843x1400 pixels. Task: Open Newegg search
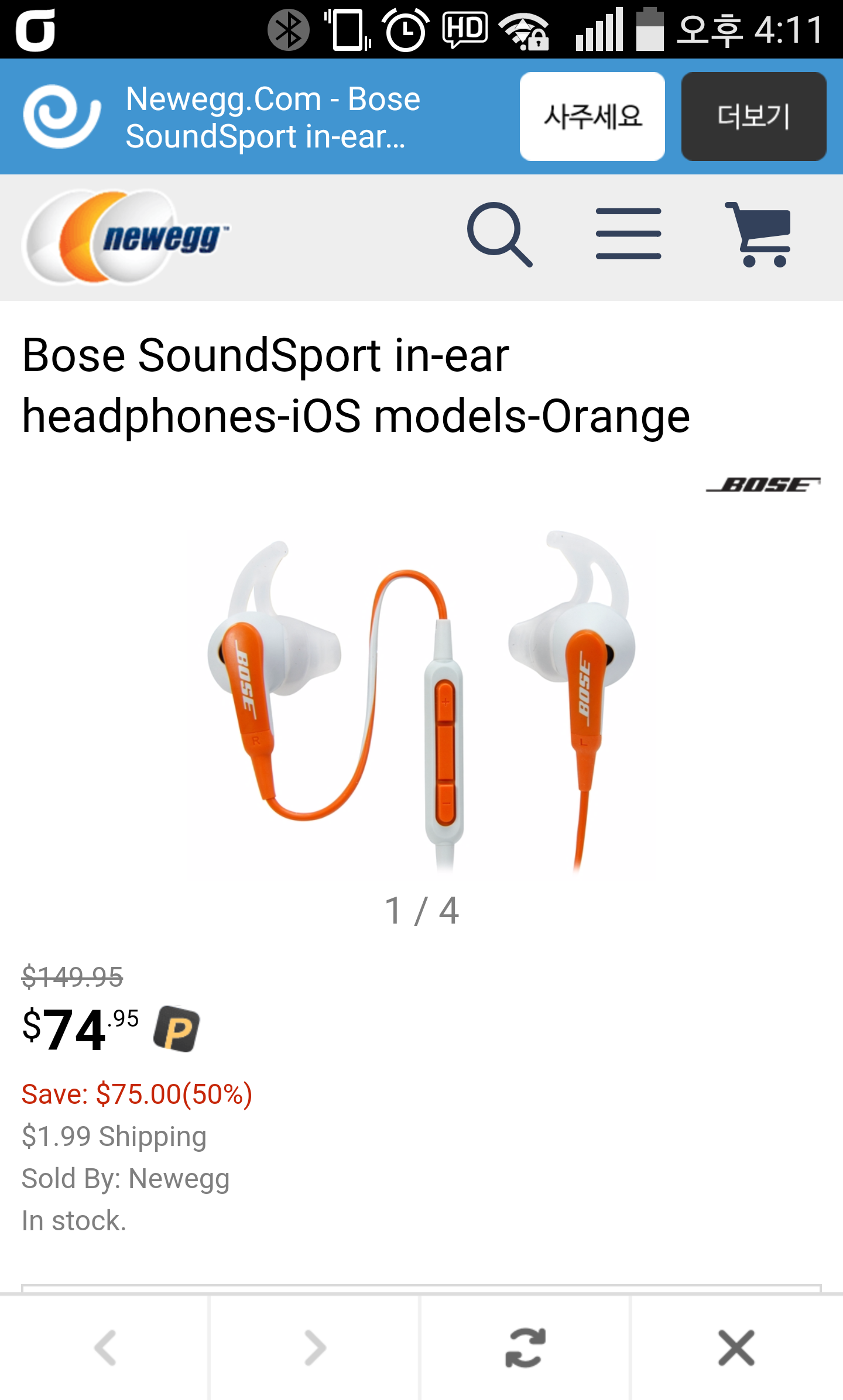(x=499, y=235)
